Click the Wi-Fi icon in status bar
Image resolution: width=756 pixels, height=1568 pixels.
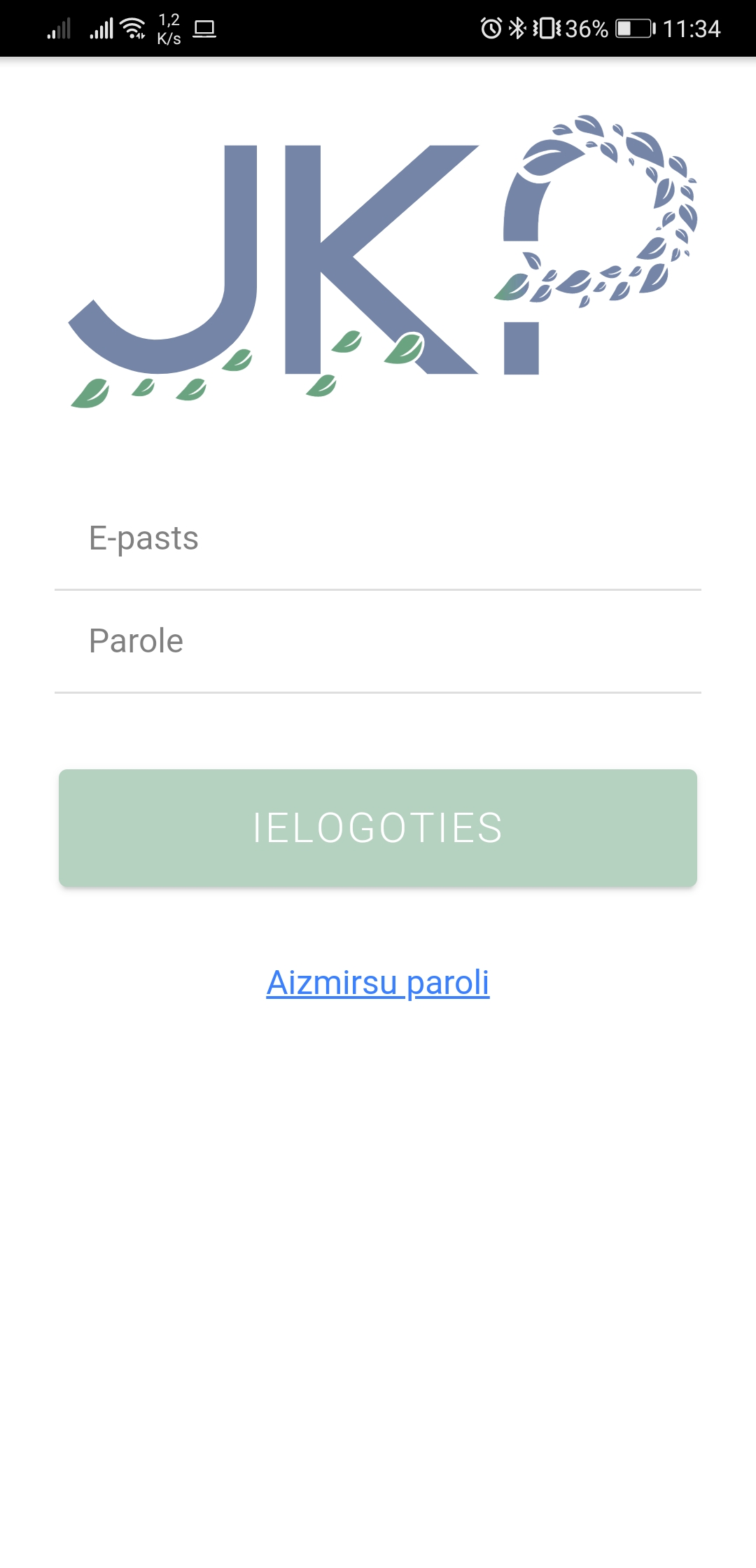(x=133, y=28)
